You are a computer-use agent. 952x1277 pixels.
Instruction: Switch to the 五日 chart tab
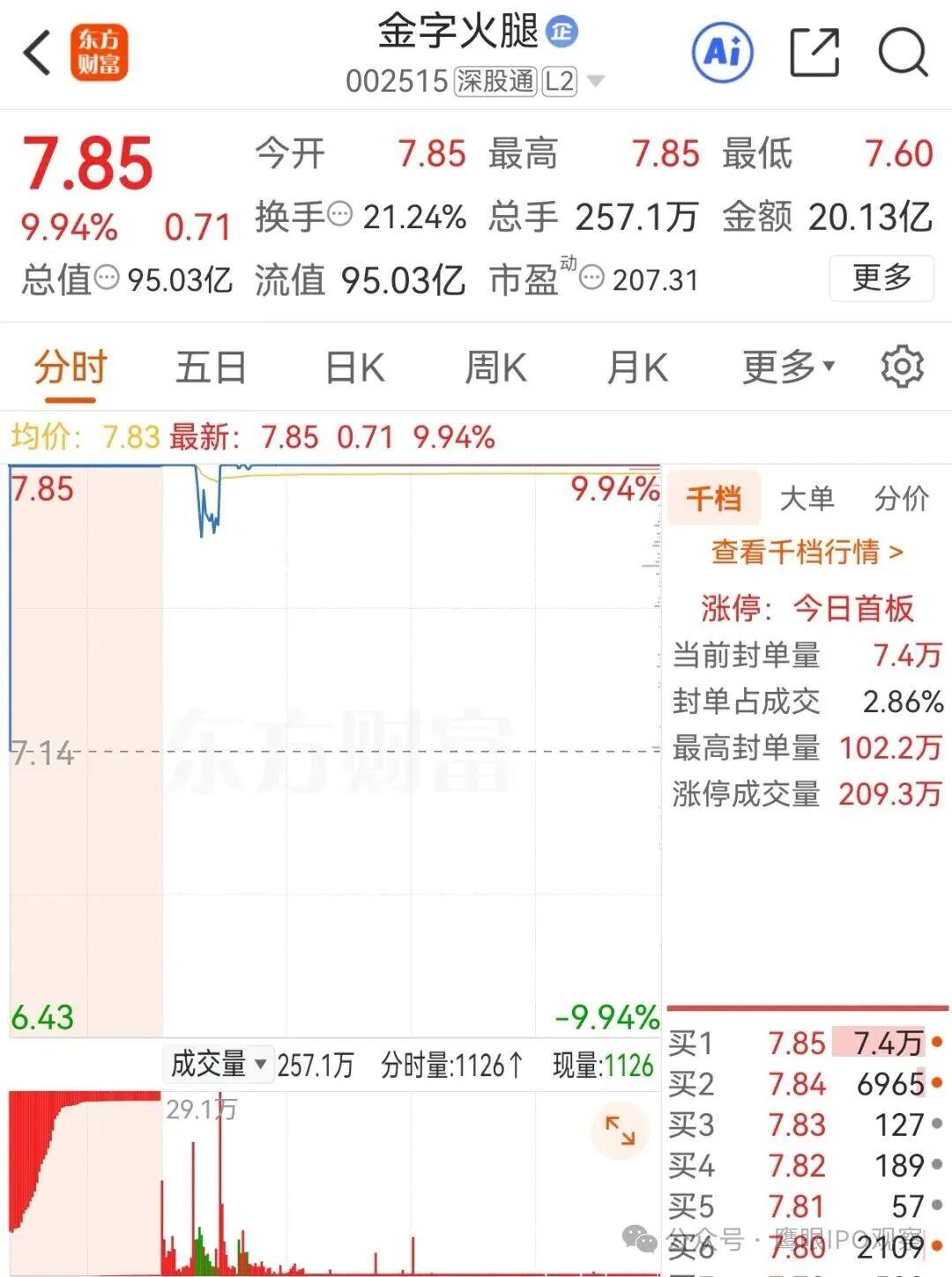pos(210,368)
